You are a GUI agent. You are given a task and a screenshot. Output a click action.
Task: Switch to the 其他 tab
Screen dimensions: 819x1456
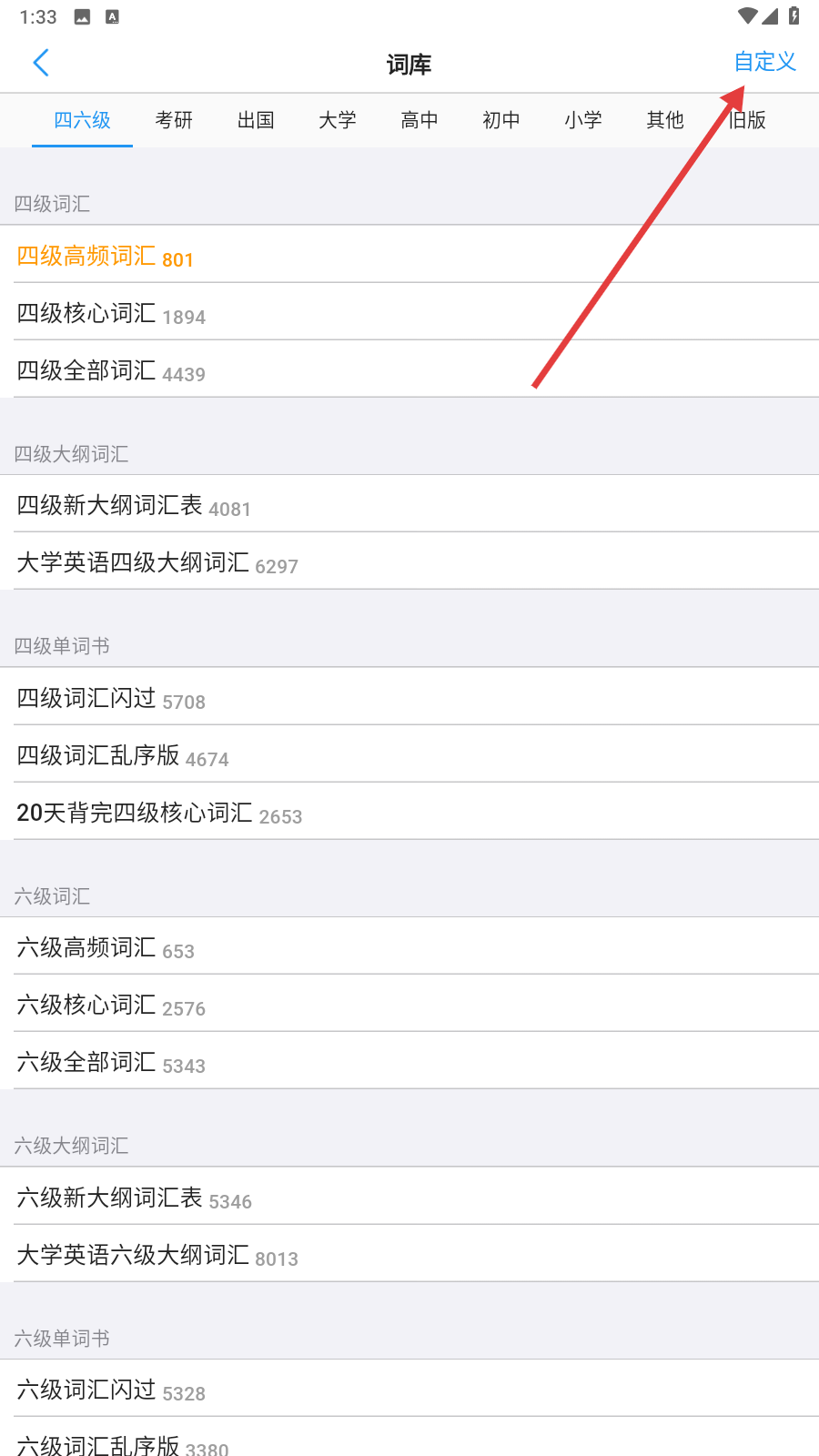[x=665, y=120]
